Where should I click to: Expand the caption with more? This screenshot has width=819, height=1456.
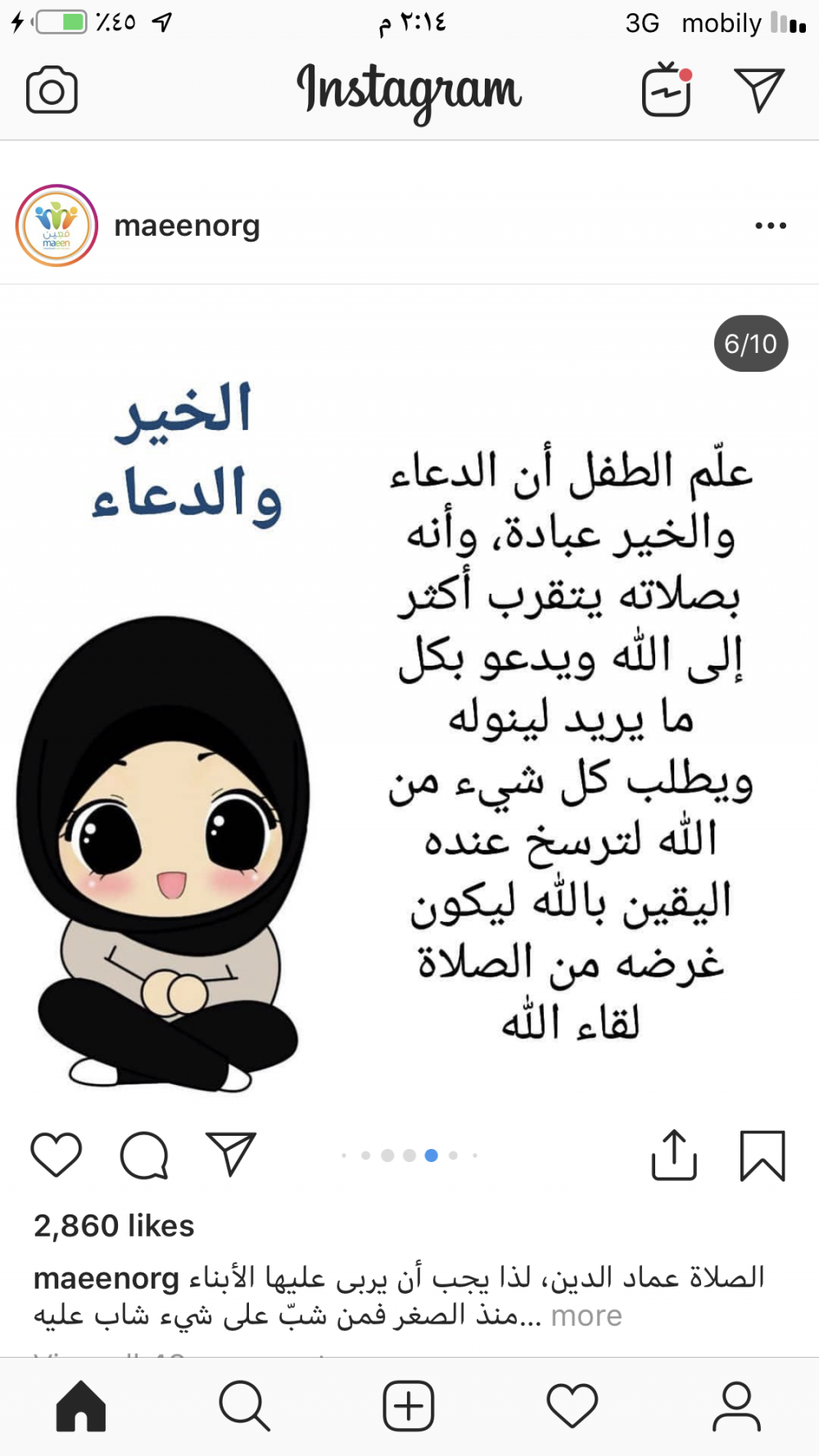[586, 1315]
